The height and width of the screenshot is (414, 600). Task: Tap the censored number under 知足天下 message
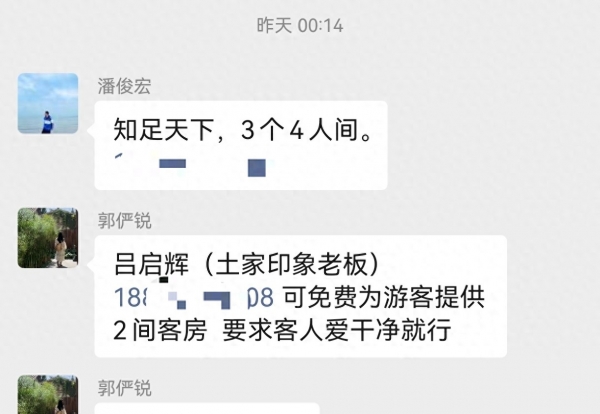[x=190, y=164]
